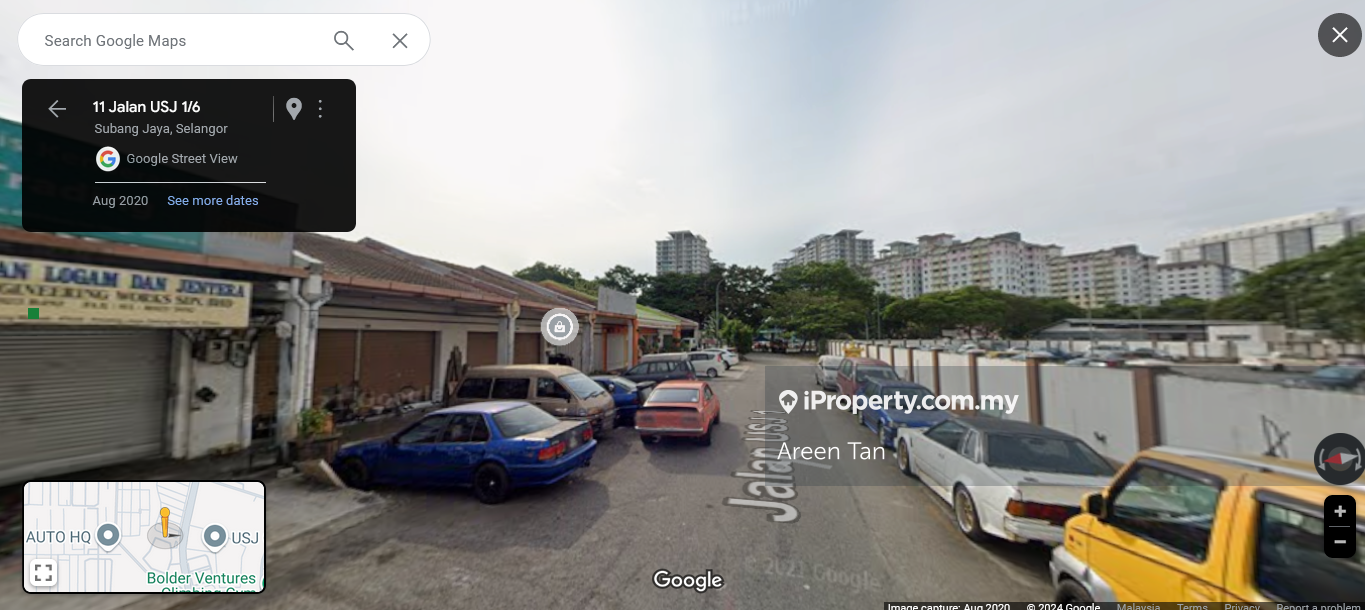Tap the location pin icon in the address card
The width and height of the screenshot is (1365, 610).
coord(293,109)
